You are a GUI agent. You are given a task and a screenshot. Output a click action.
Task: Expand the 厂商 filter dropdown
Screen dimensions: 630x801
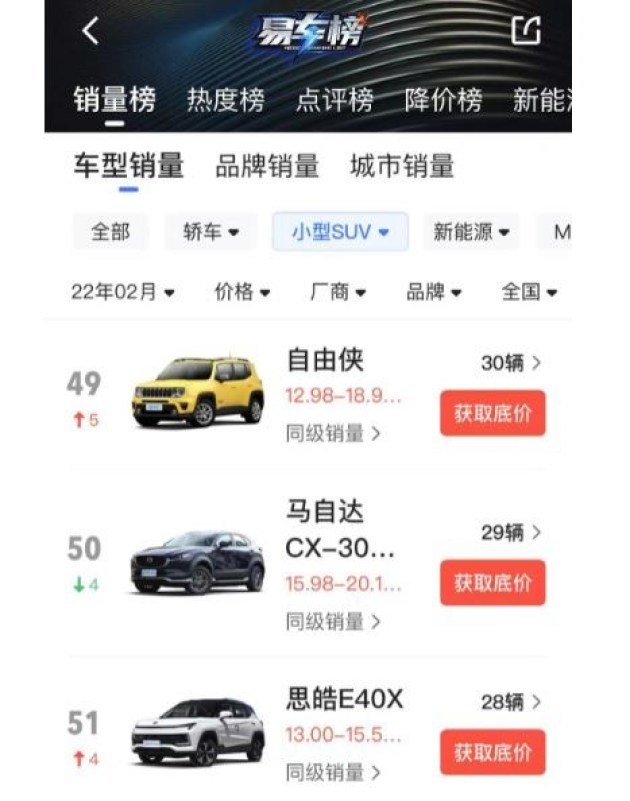pos(338,292)
